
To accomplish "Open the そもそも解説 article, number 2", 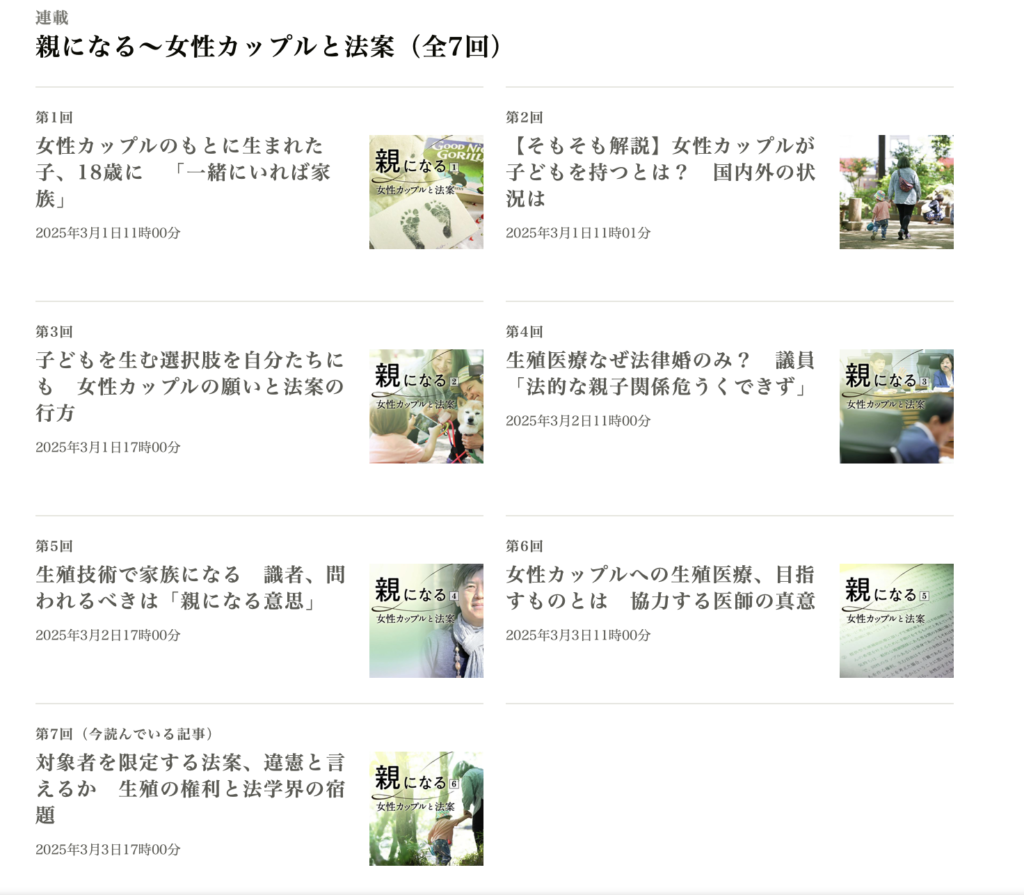I will tap(660, 172).
